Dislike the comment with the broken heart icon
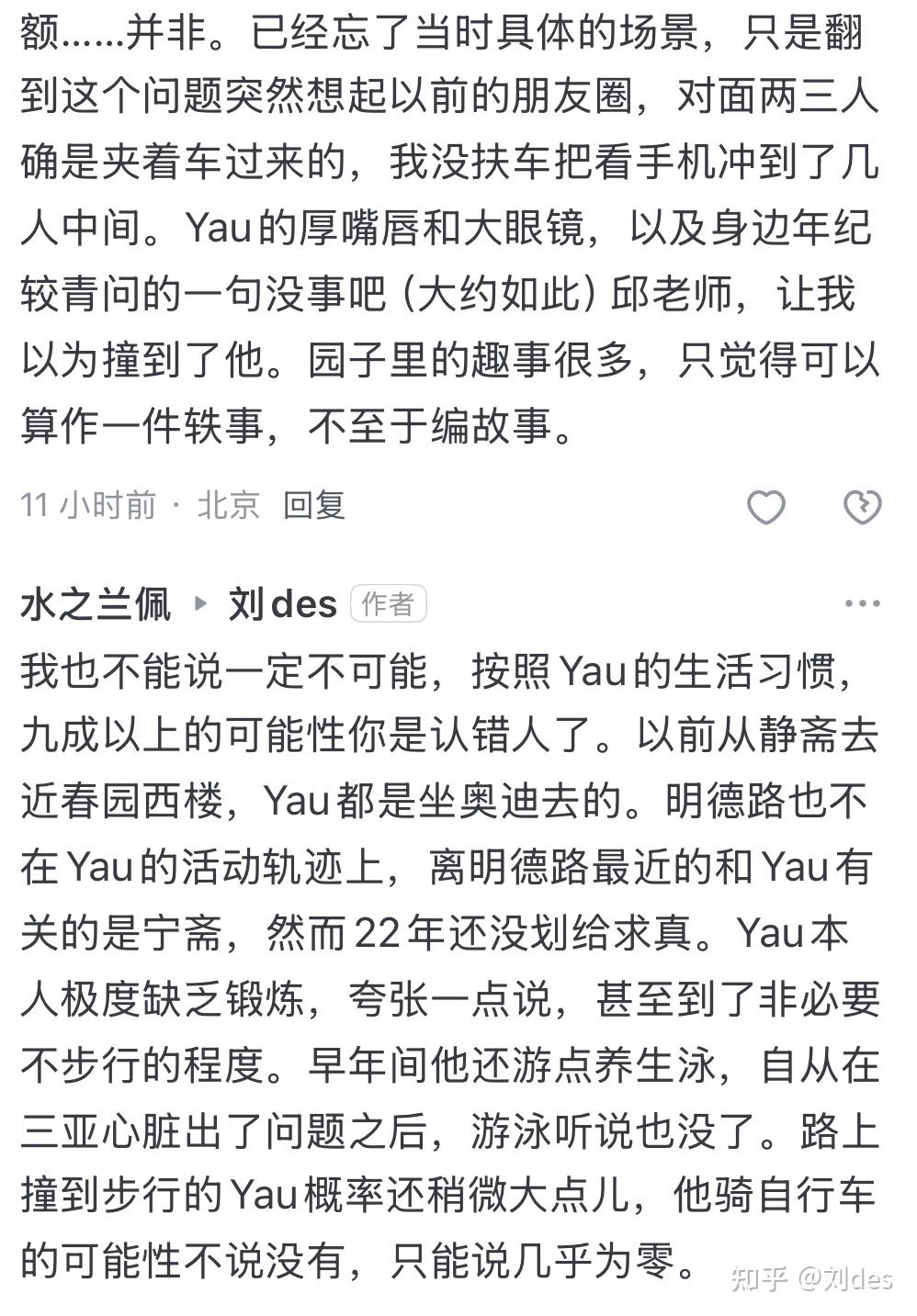Screen dimensions: 917x1316 point(862,507)
